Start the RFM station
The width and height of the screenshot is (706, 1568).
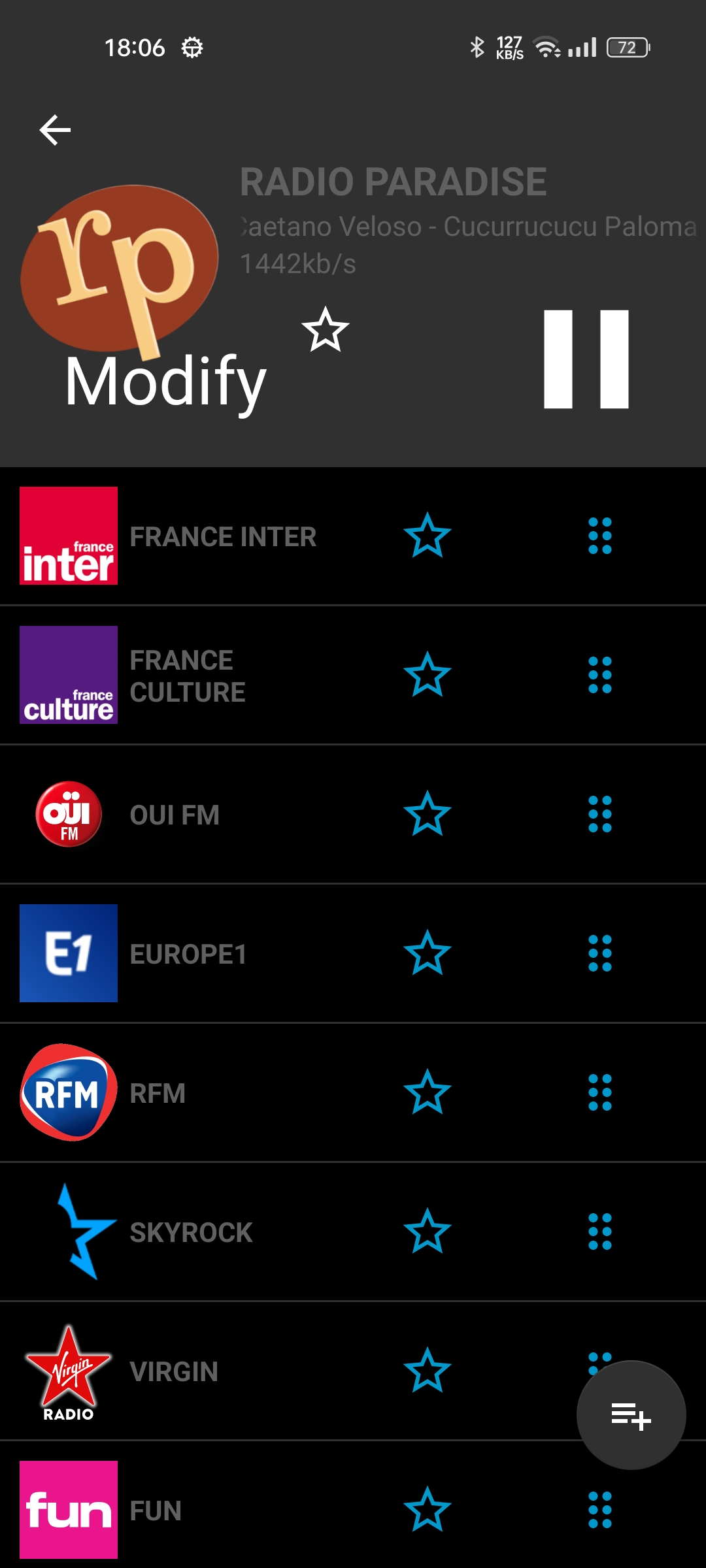coord(158,1093)
